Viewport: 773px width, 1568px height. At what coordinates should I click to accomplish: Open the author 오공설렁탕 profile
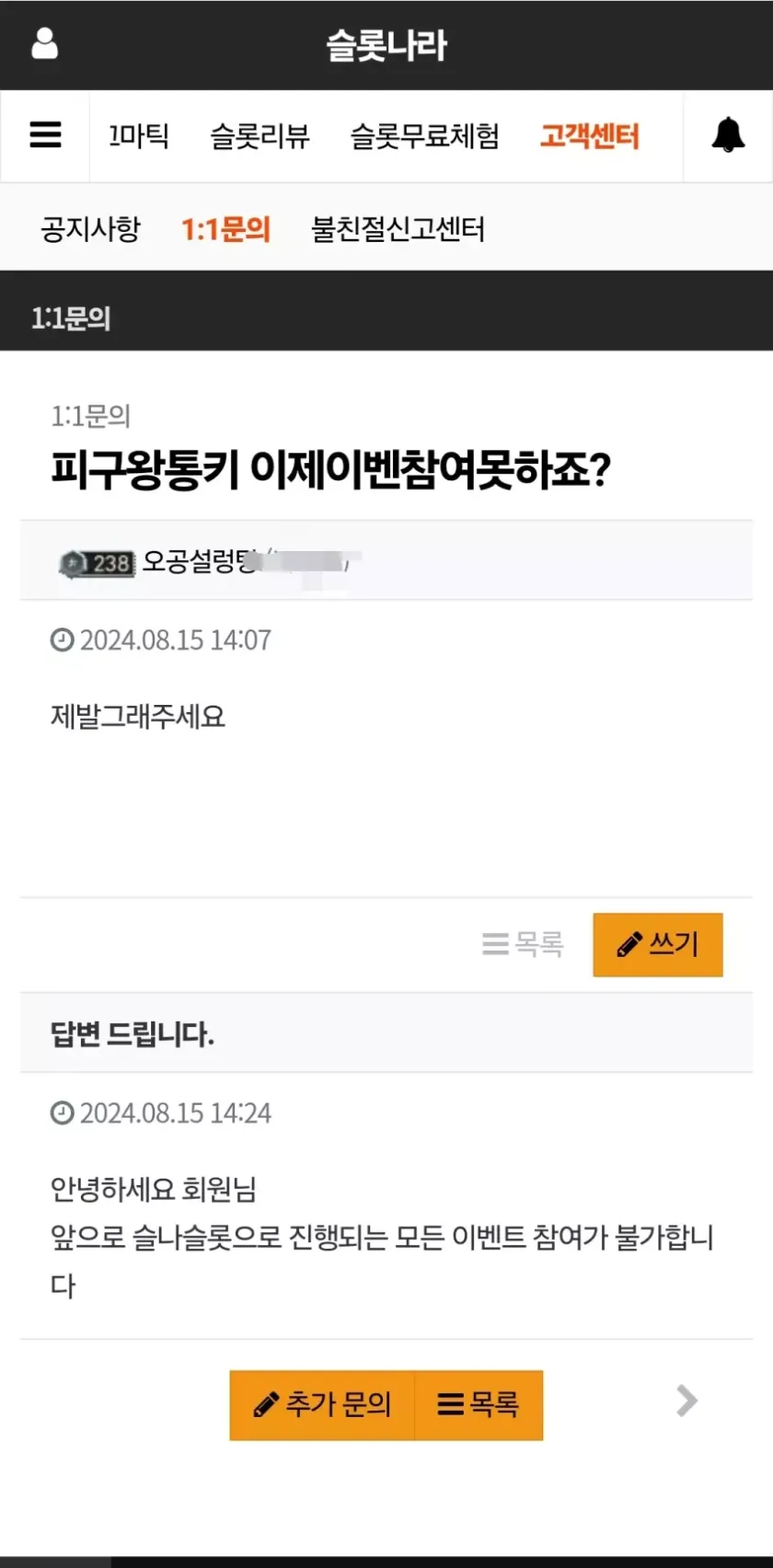pyautogui.click(x=198, y=560)
